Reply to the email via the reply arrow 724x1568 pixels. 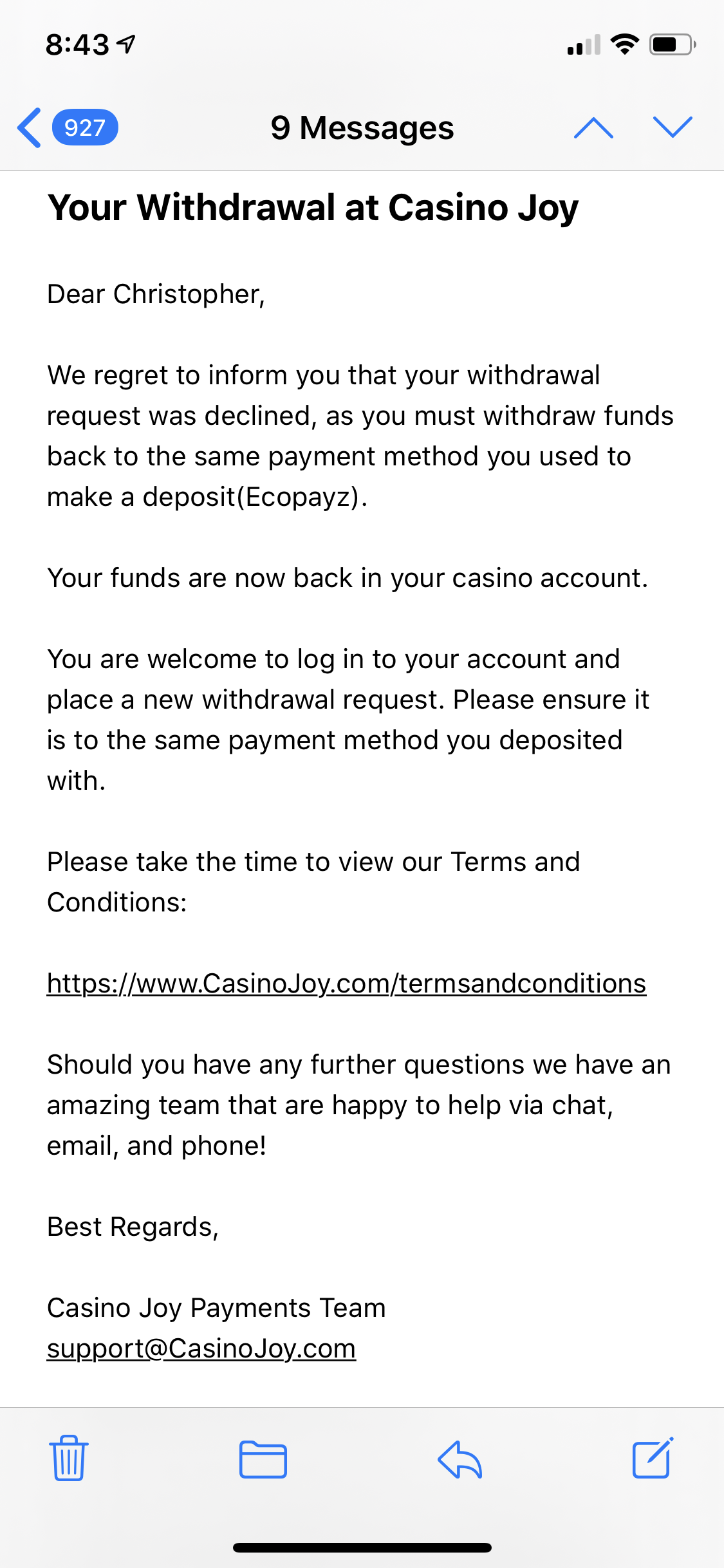(x=460, y=1459)
